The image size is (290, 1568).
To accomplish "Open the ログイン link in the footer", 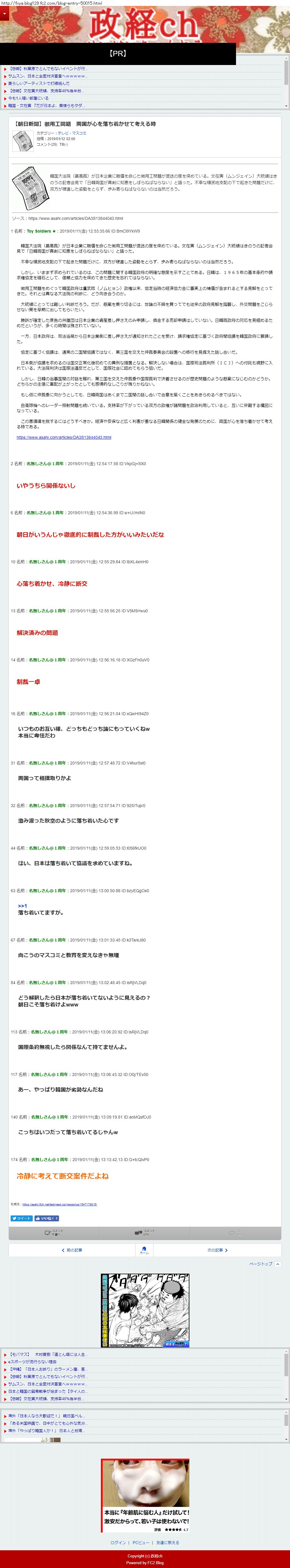I will click(x=118, y=1542).
